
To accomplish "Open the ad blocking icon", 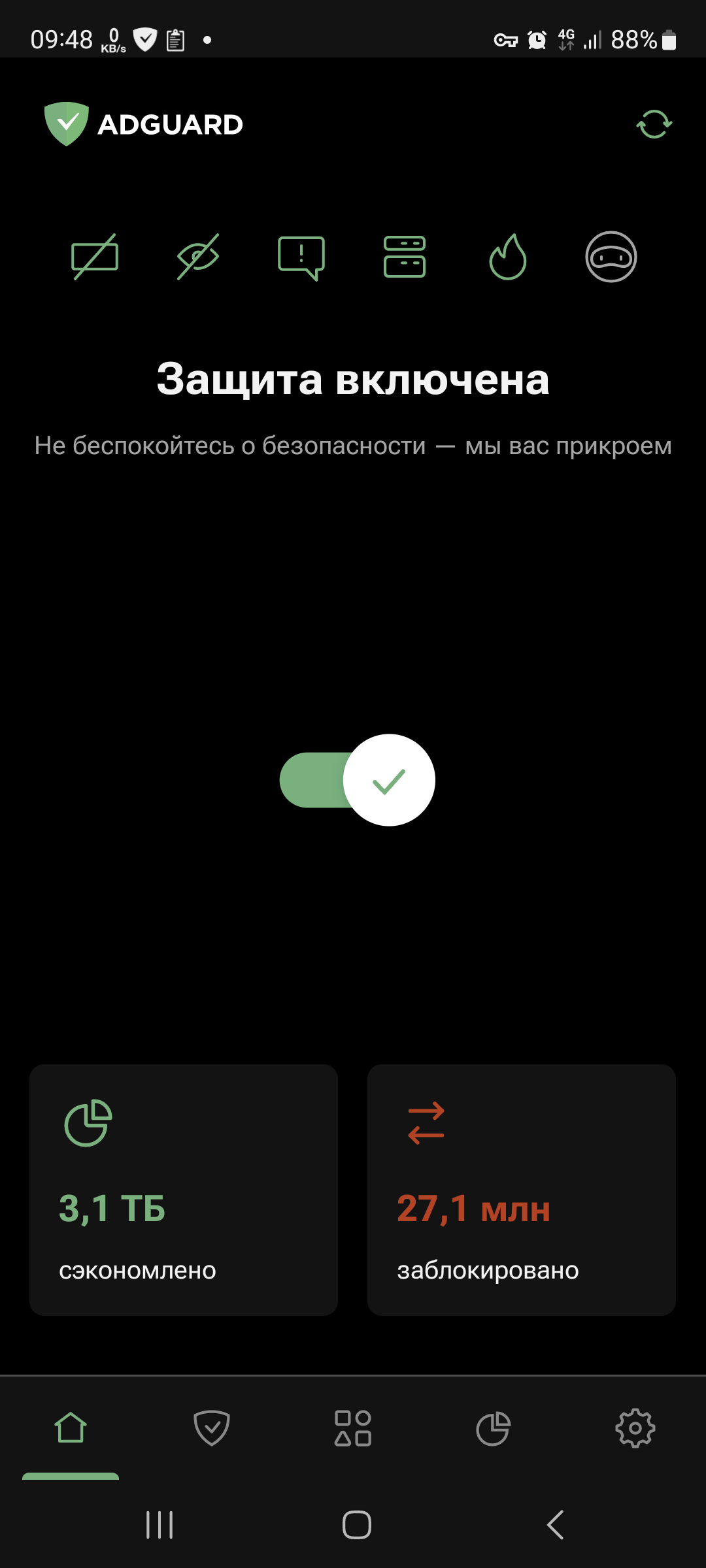I will point(95,257).
